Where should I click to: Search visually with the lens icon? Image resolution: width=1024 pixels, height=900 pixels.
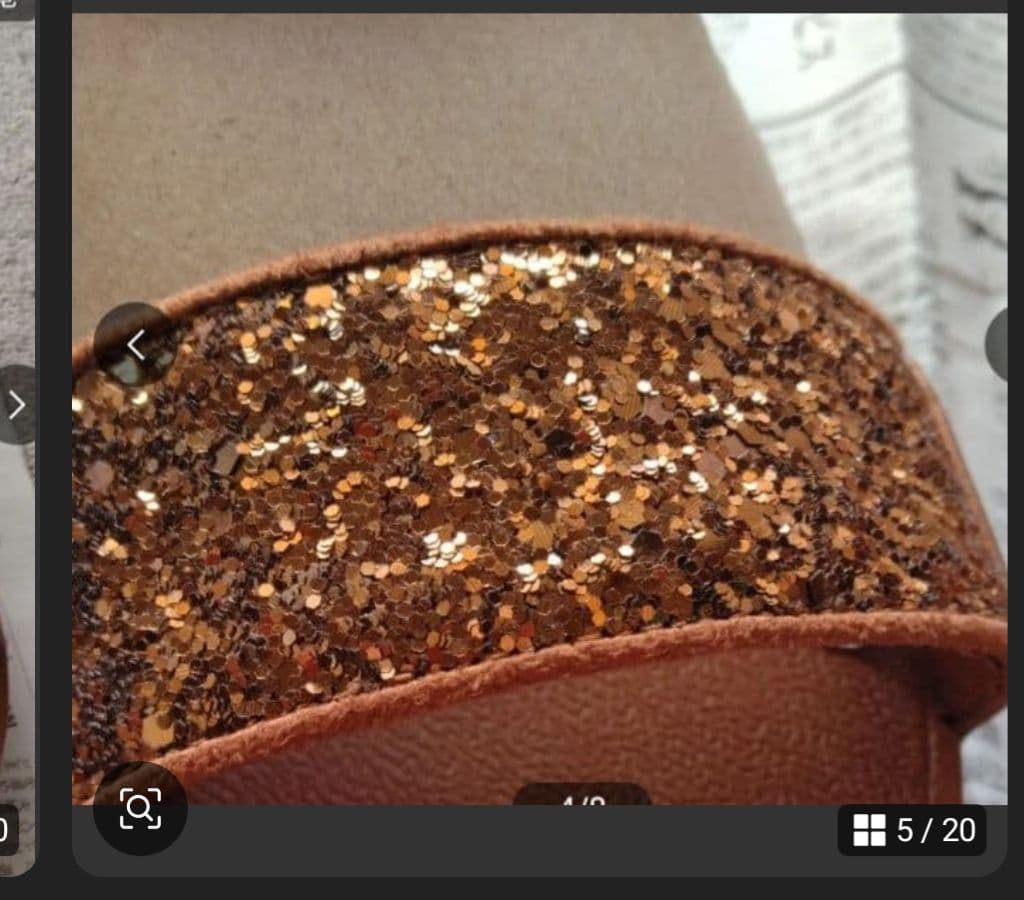click(140, 808)
